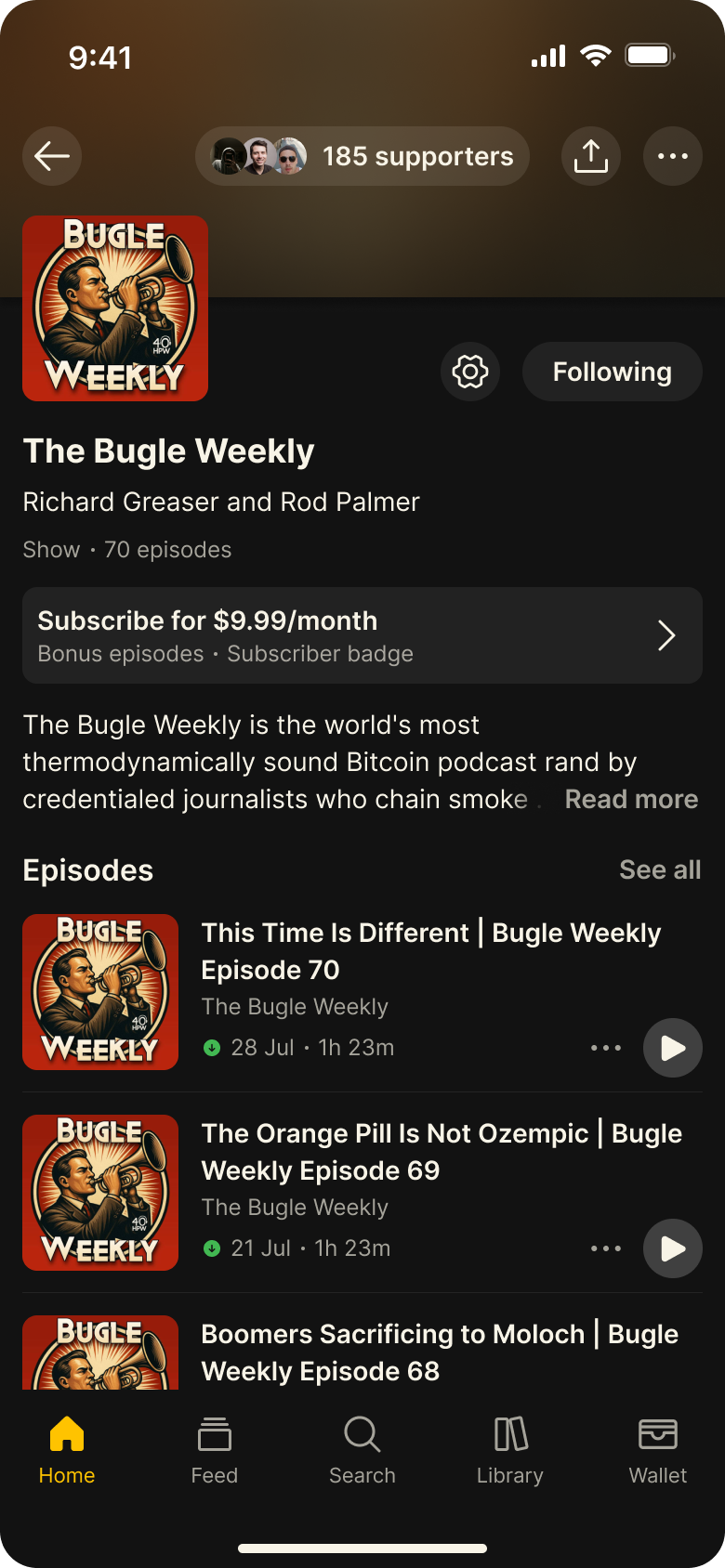Screen dimensions: 725x1568
Task: Open more options for Episode 69
Action: point(606,1248)
